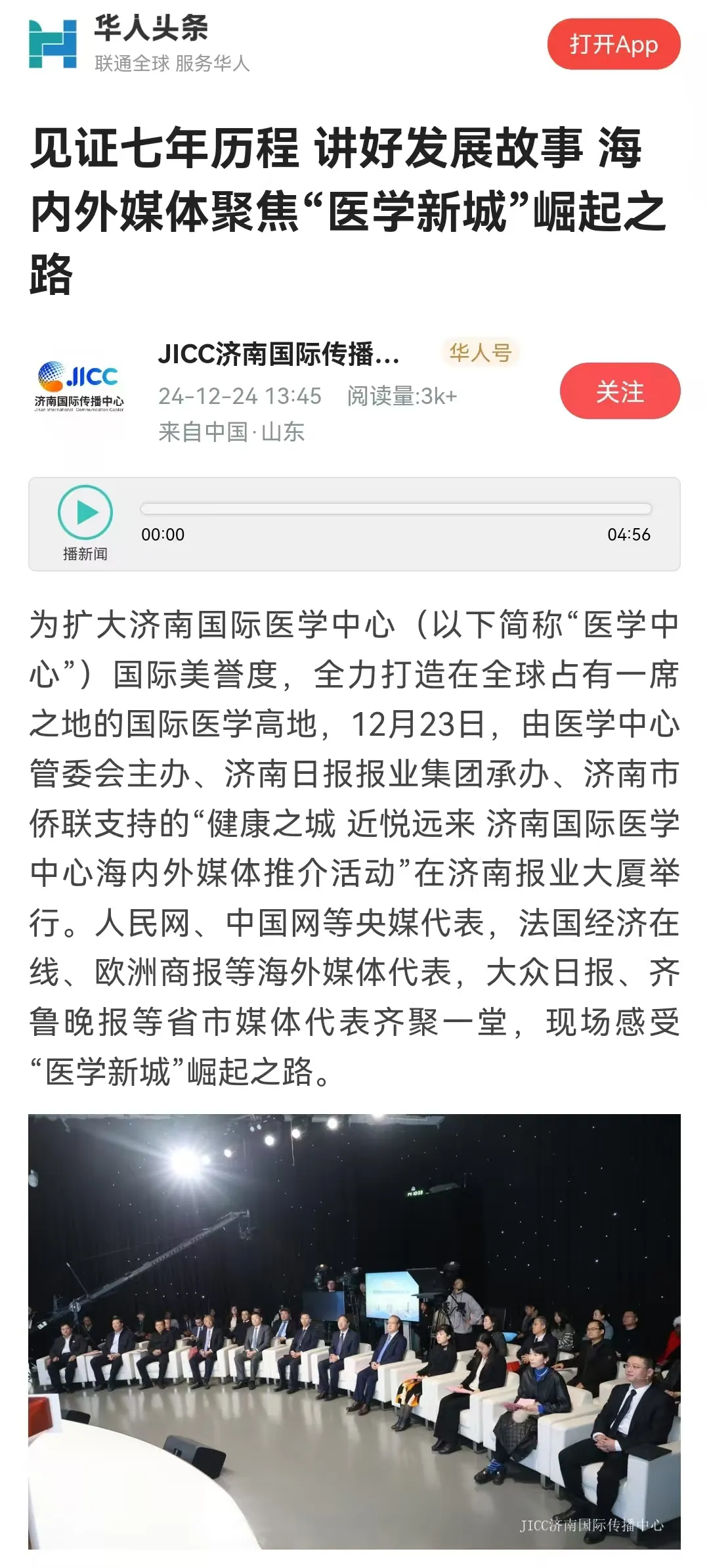
Task: Go to the 华人头条 home logo
Action: 53,43
